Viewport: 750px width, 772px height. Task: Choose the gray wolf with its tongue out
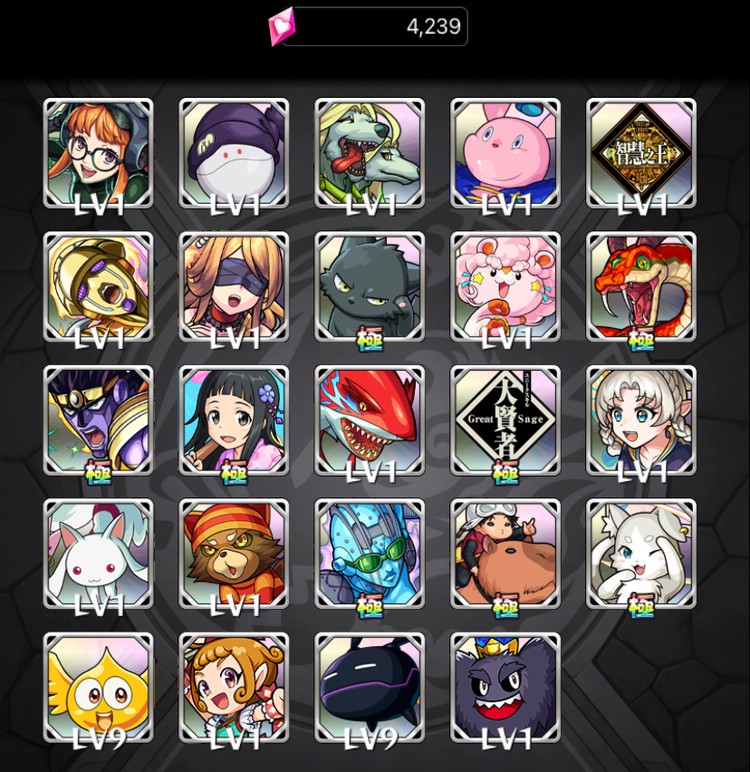click(369, 152)
